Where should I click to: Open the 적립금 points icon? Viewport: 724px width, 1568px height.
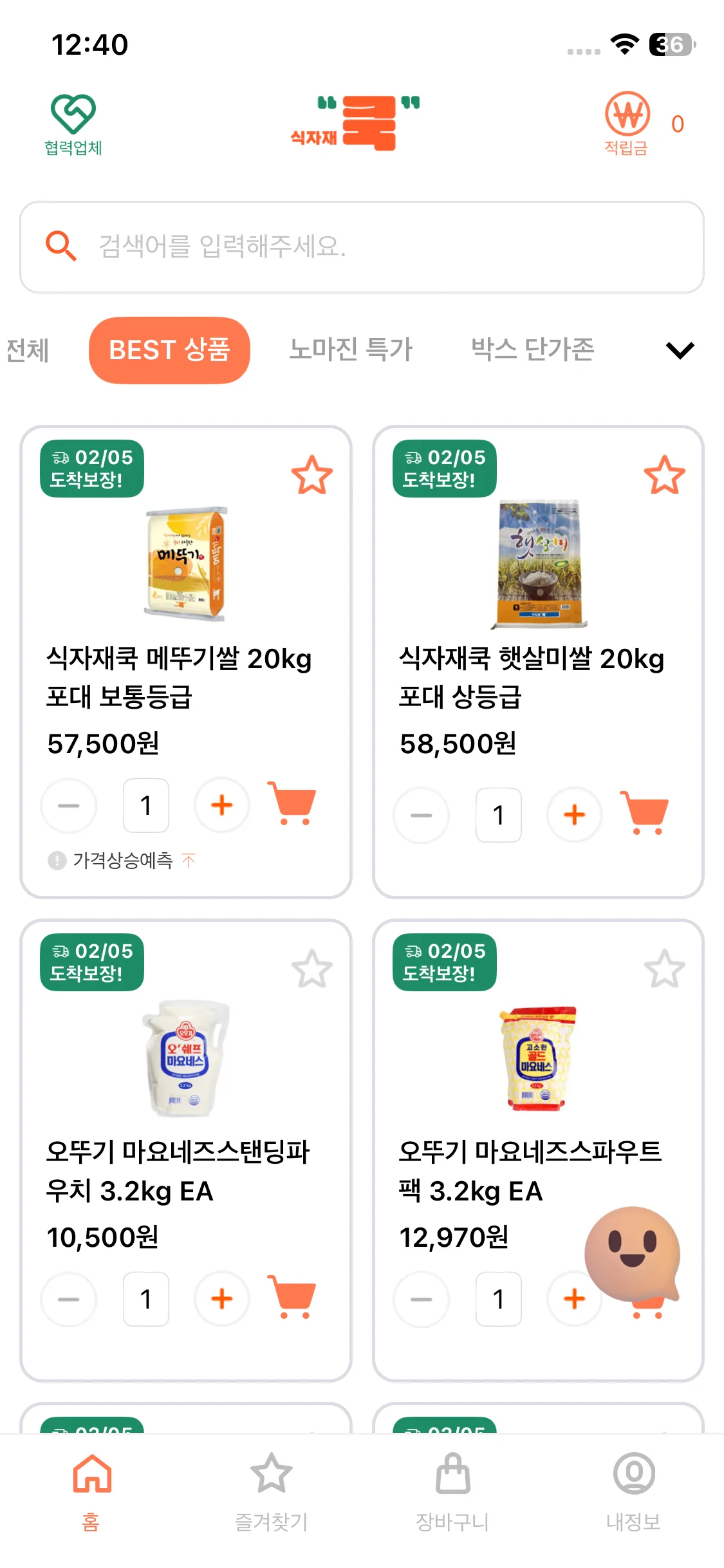click(627, 124)
